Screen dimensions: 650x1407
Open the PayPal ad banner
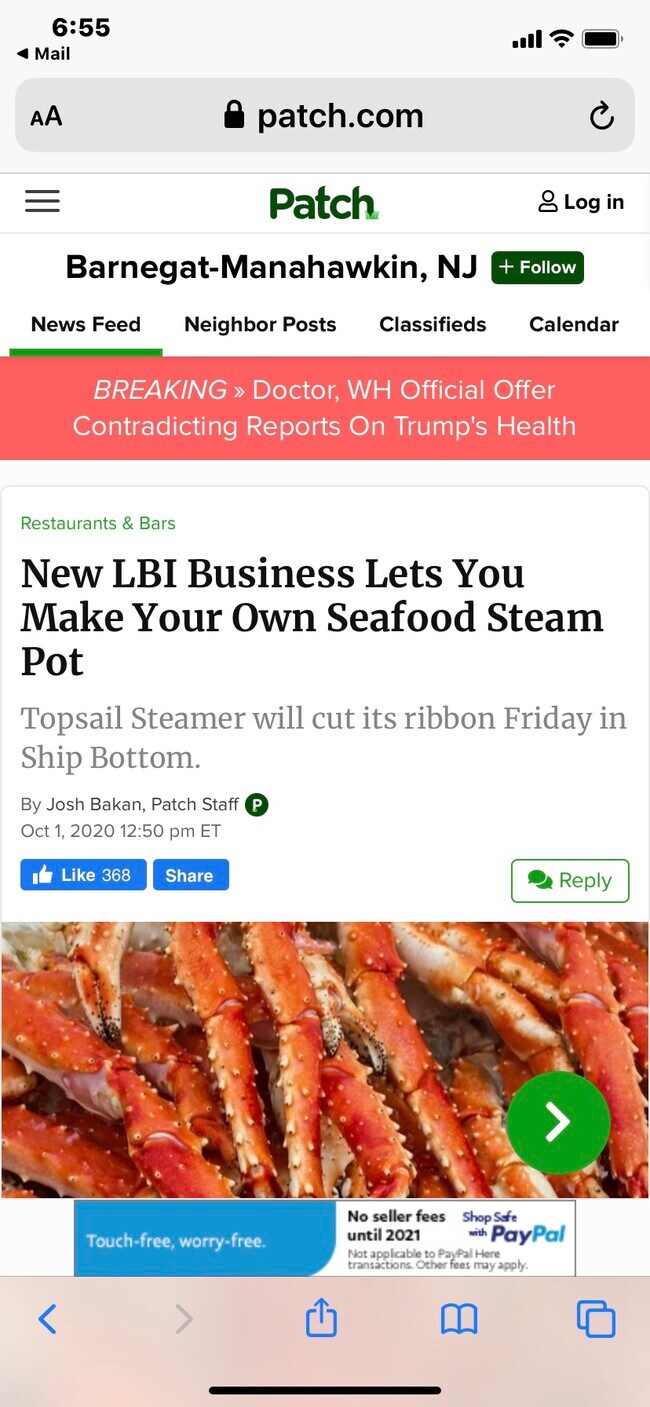point(324,1238)
